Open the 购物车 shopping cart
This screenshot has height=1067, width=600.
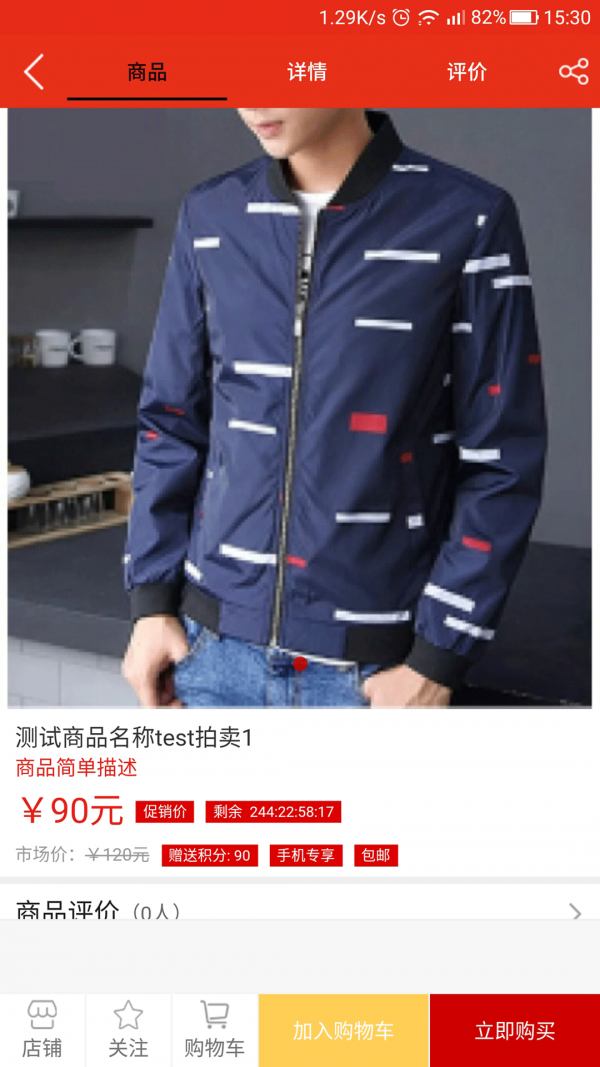214,1030
